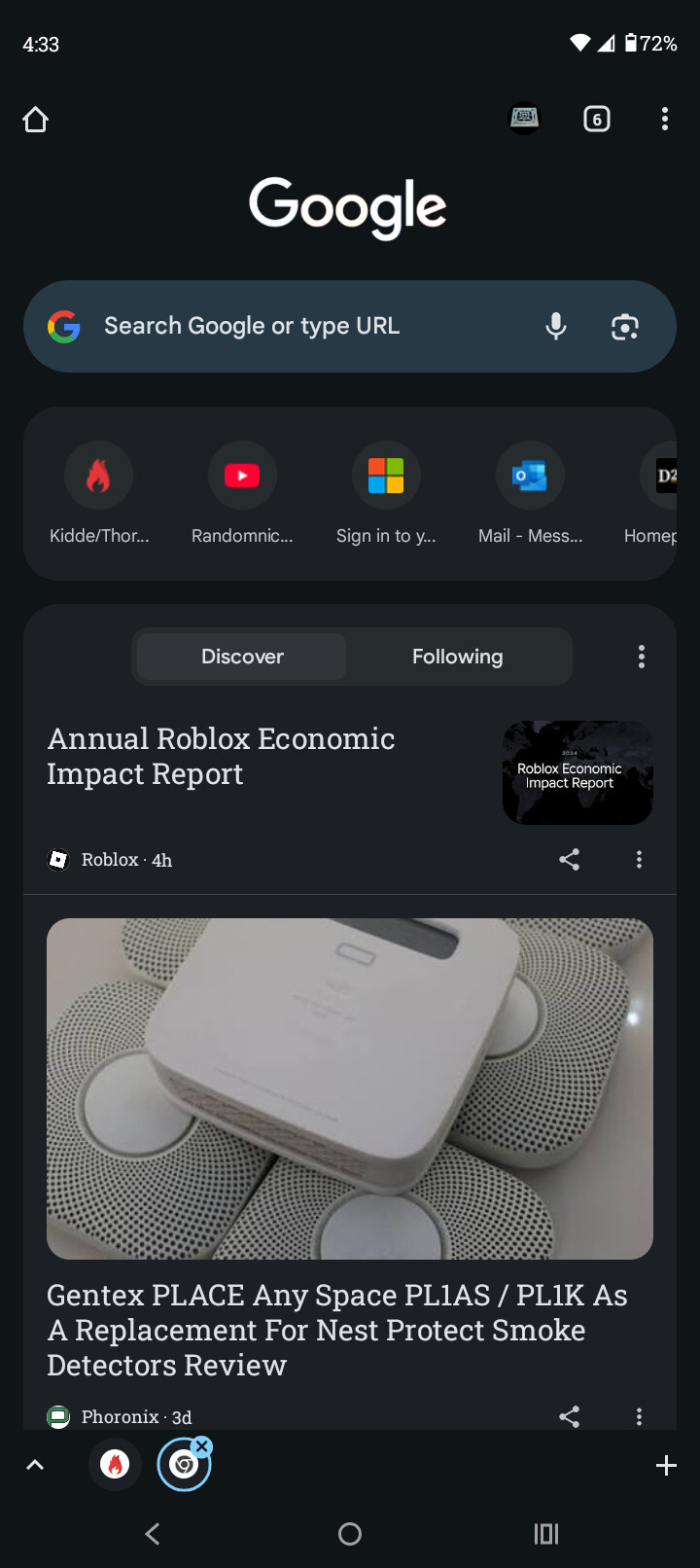Image resolution: width=700 pixels, height=1568 pixels.
Task: Open the Kidde/Thor shortcut
Action: click(98, 476)
